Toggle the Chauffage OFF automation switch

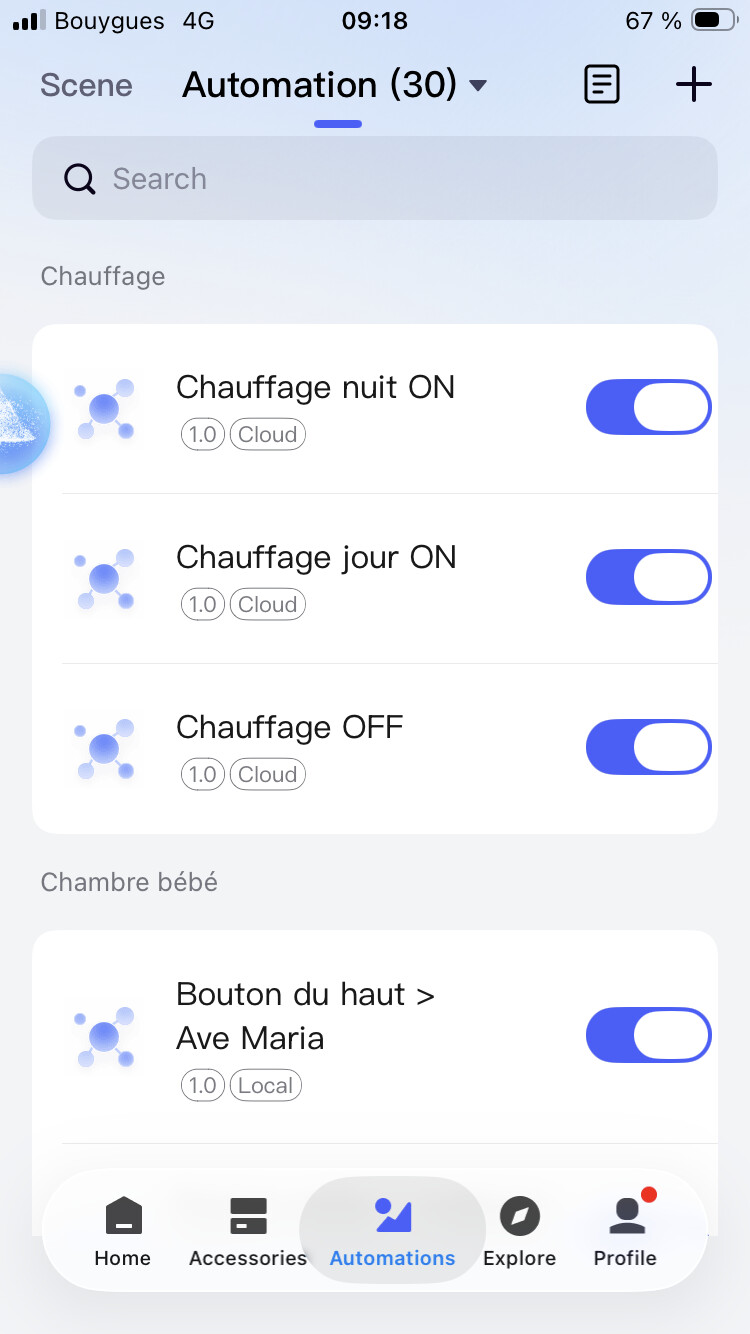point(648,747)
